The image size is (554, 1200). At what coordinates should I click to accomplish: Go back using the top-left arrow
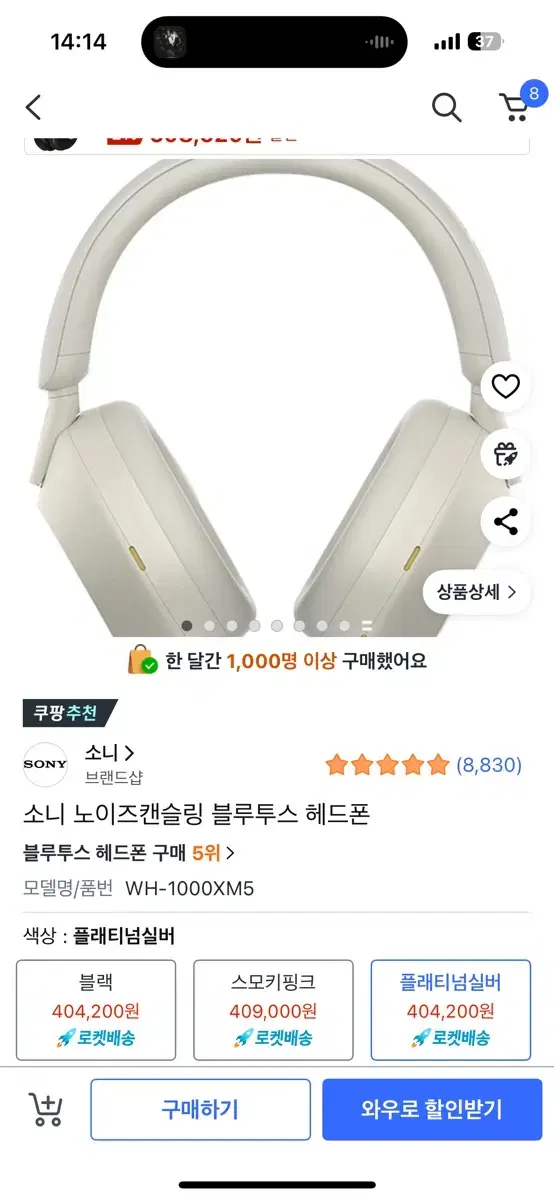[34, 108]
